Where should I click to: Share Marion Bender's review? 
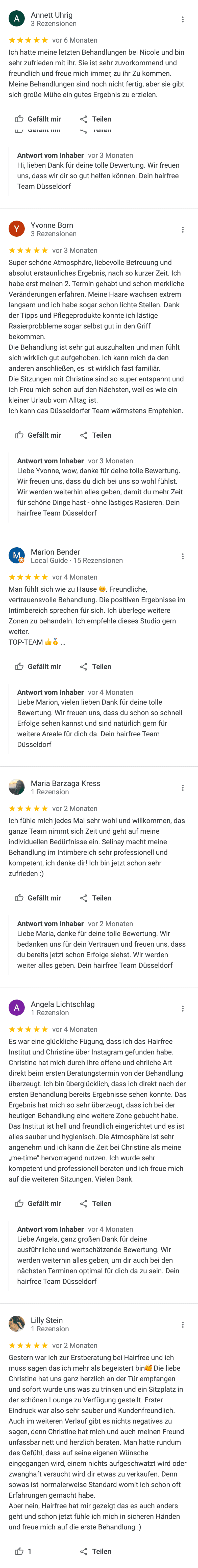[x=96, y=667]
